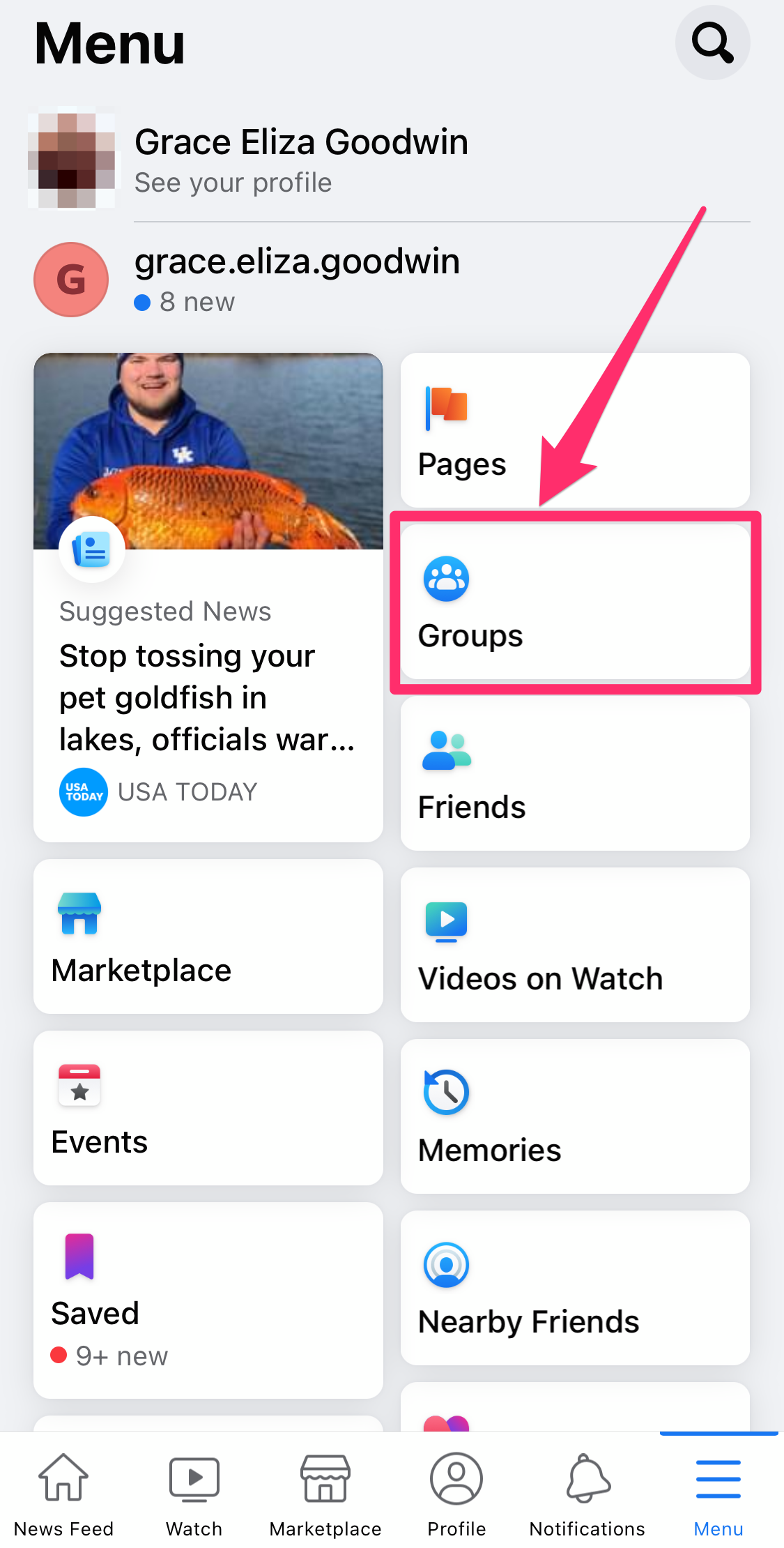Select the Notifications bell icon
The image size is (784, 1548).
[x=586, y=1477]
